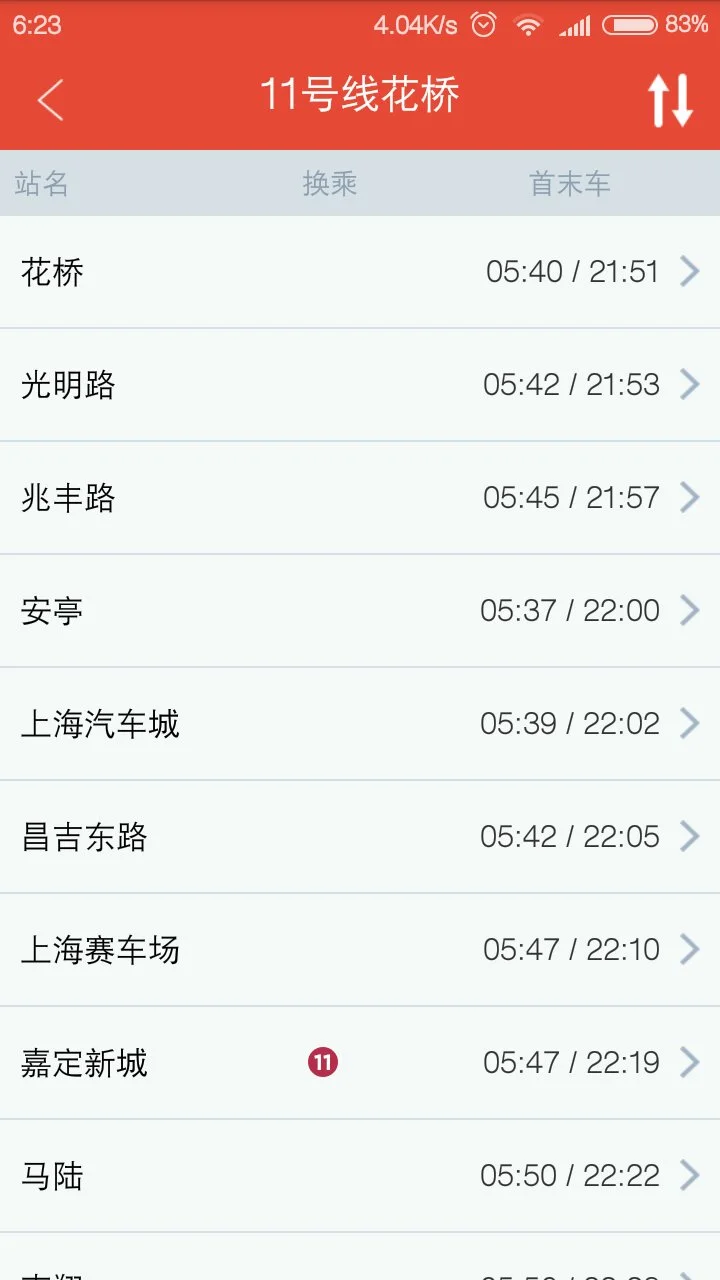
Task: Tap the alarm clock status bar icon
Action: click(481, 24)
